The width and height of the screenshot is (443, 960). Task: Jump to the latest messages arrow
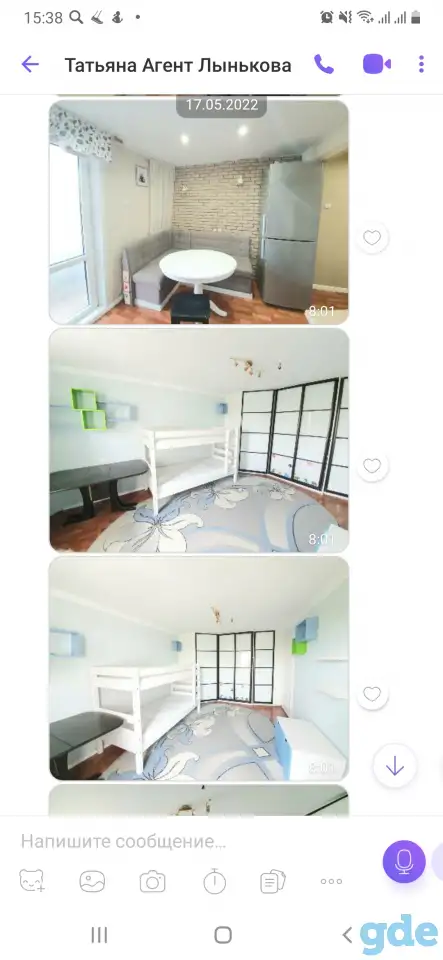click(x=395, y=766)
